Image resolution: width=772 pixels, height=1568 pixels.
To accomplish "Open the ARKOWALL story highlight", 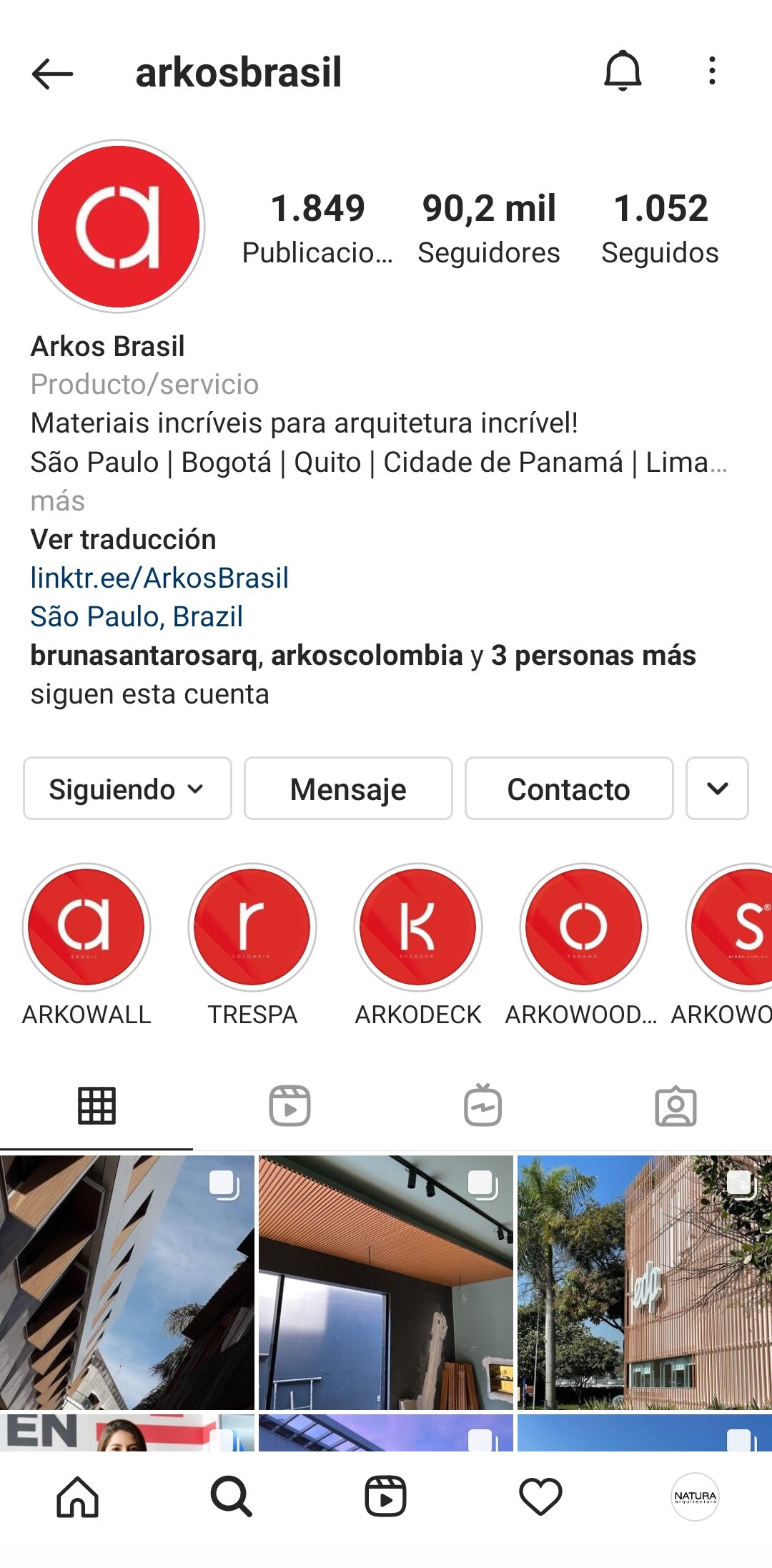I will [x=86, y=927].
